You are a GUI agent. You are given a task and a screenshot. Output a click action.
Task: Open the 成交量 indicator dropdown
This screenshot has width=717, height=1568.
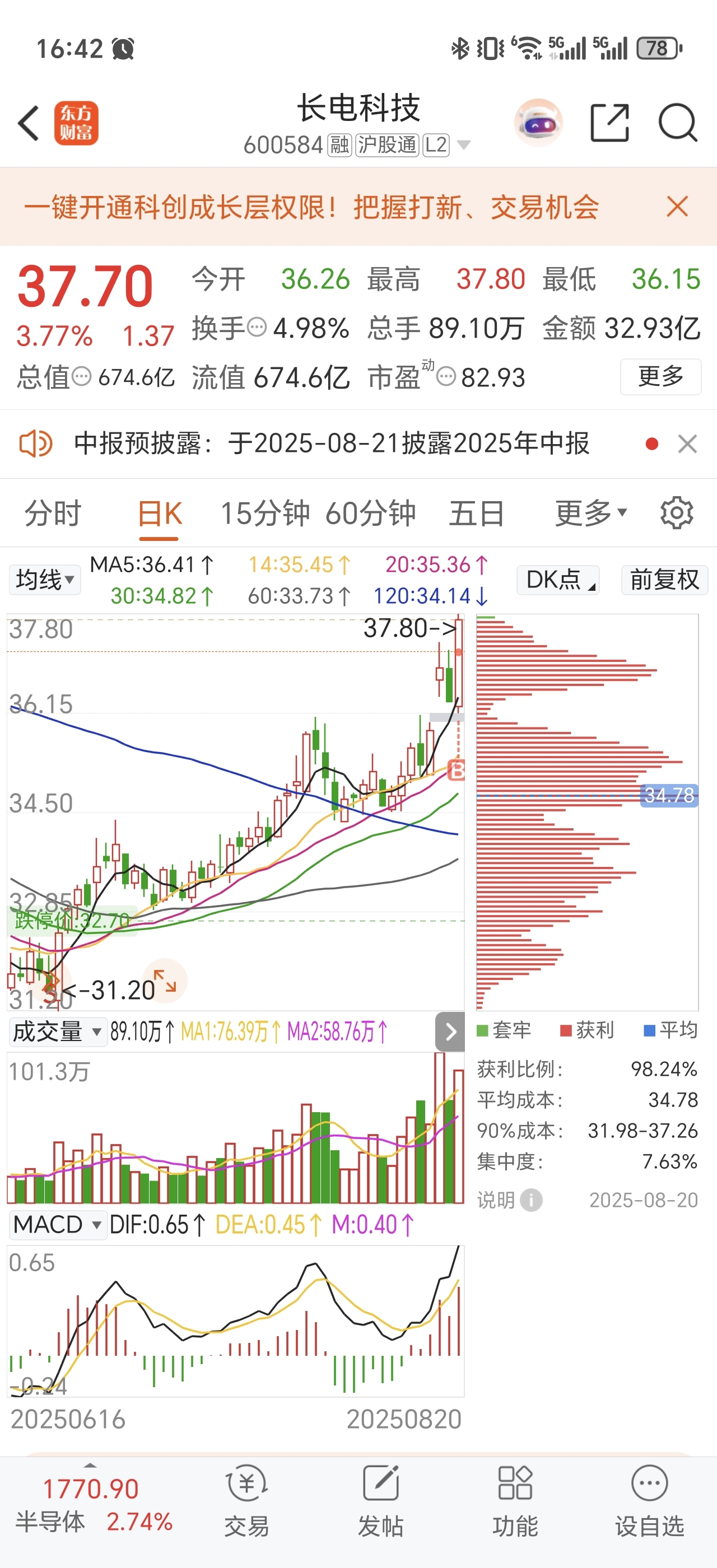pos(58,1032)
